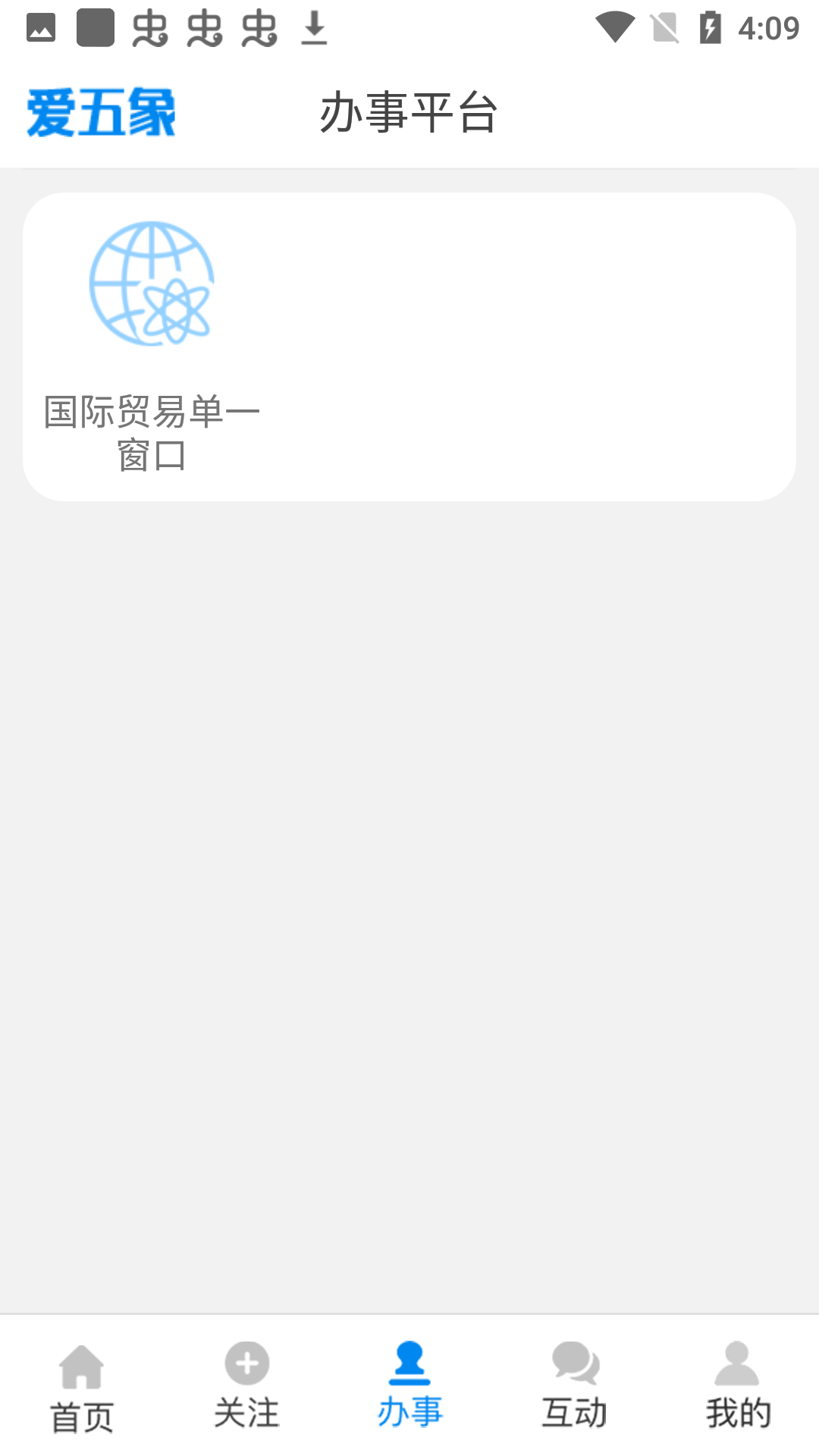Tap the 爱五象 app logo
Image resolution: width=819 pixels, height=1456 pixels.
point(101,112)
